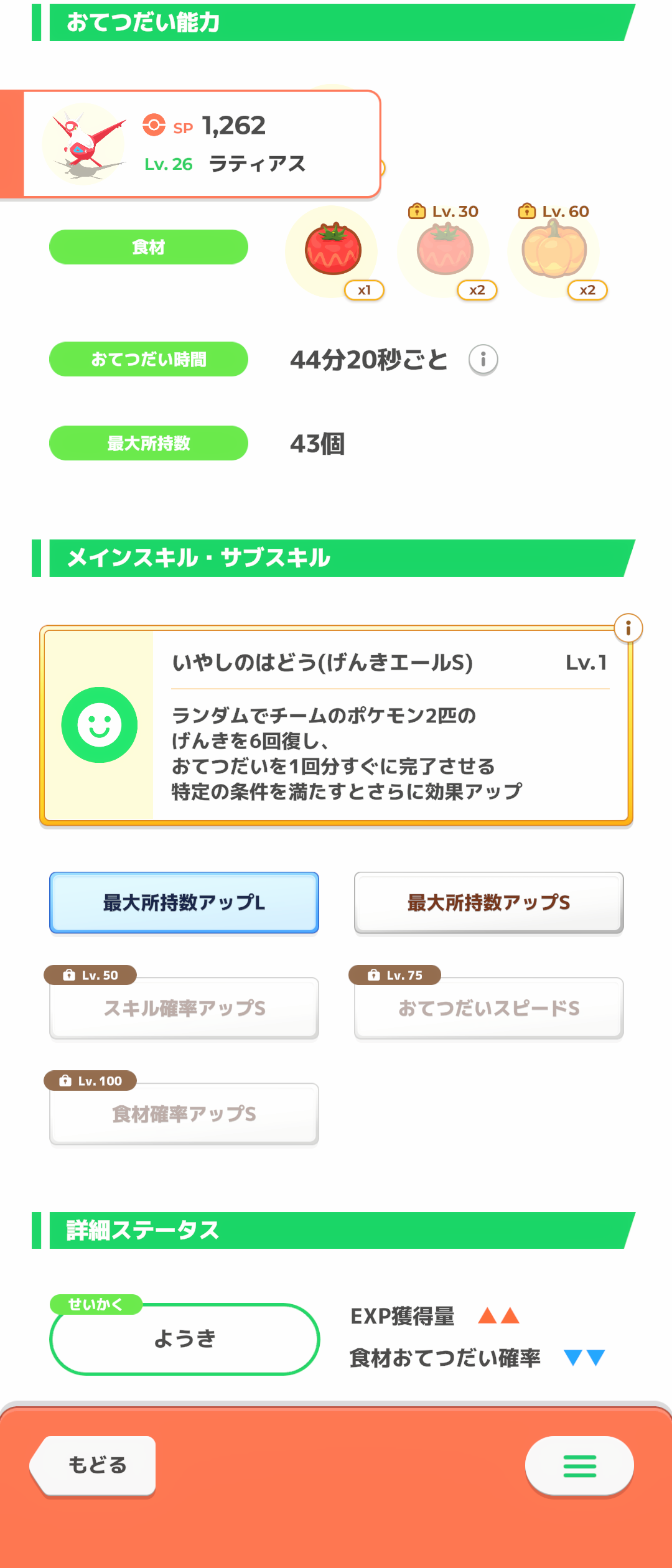Open info icon on main skill card

[628, 628]
